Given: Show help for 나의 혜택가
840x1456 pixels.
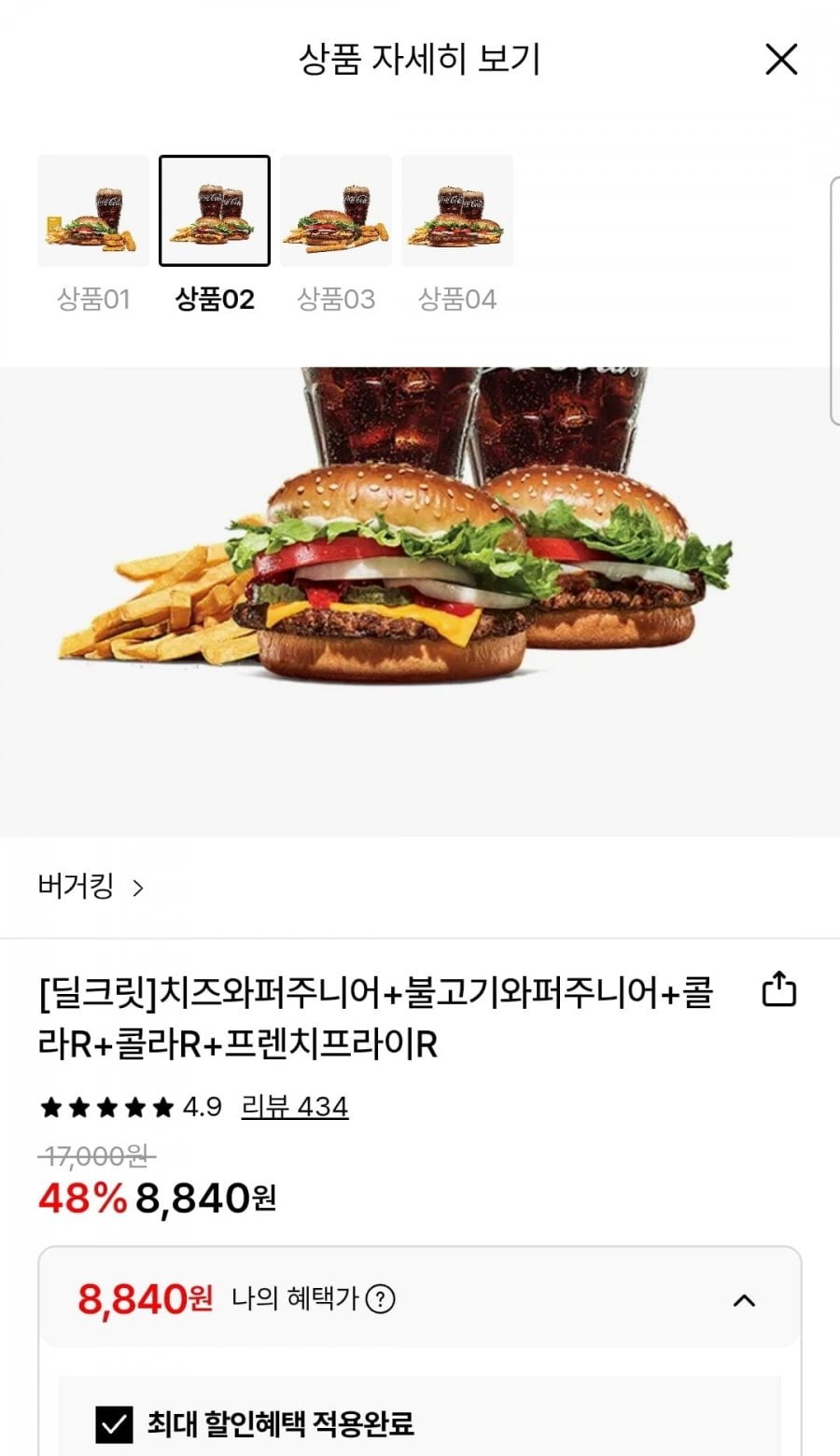Looking at the screenshot, I should pos(380,1299).
